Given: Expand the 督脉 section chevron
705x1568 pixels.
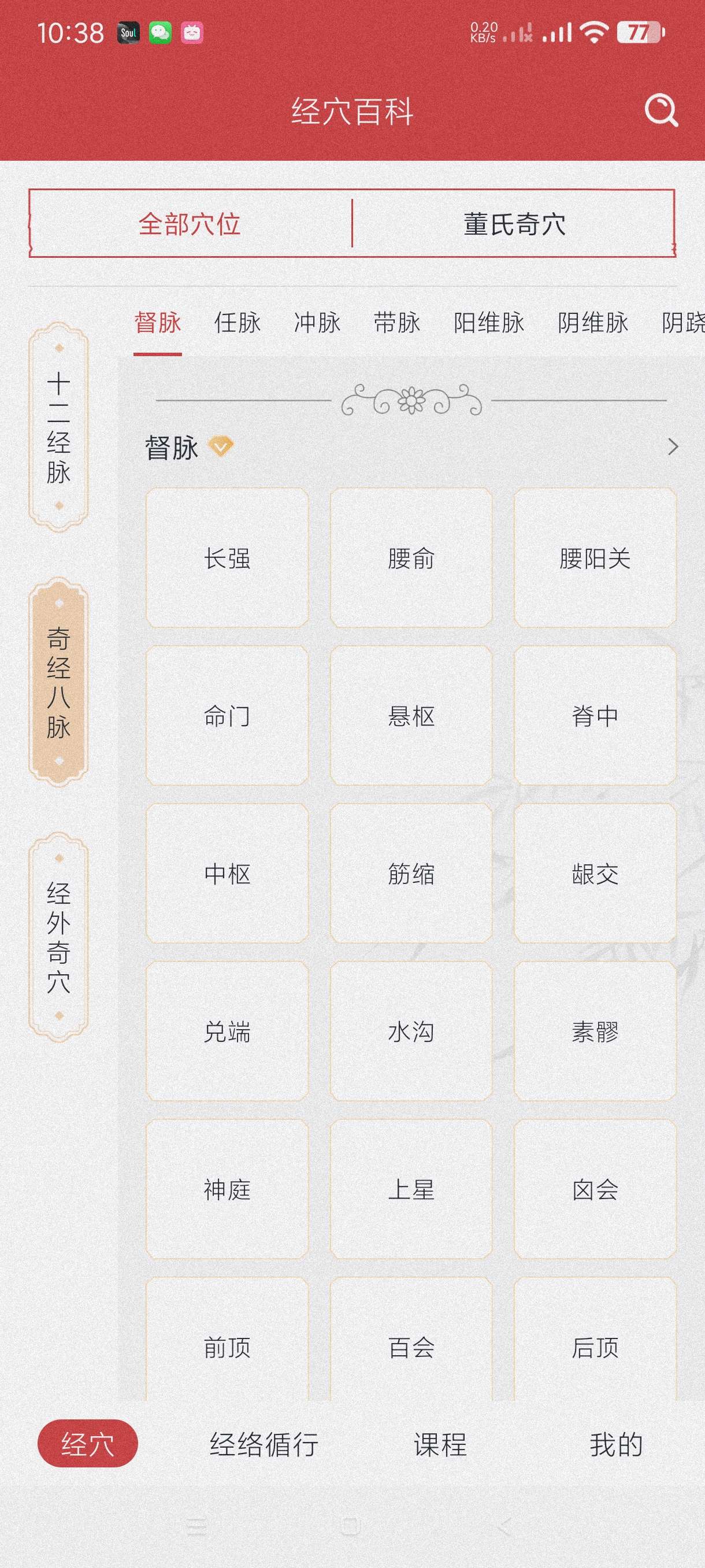Looking at the screenshot, I should pyautogui.click(x=672, y=447).
